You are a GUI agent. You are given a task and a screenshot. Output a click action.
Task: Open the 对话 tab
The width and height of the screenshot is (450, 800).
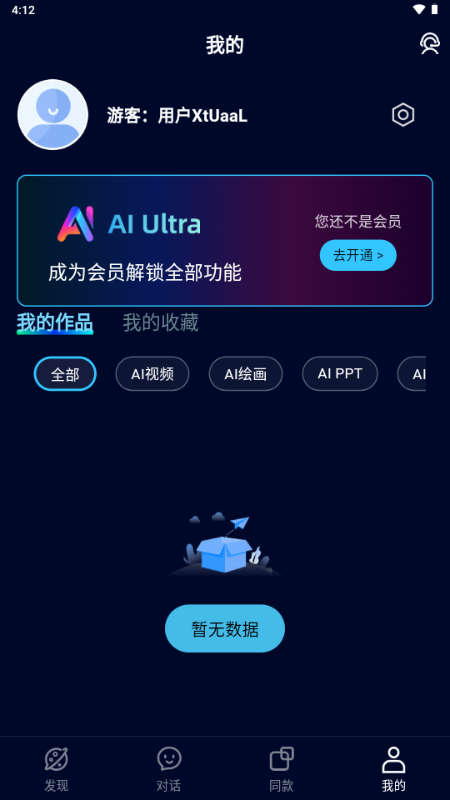(x=169, y=769)
